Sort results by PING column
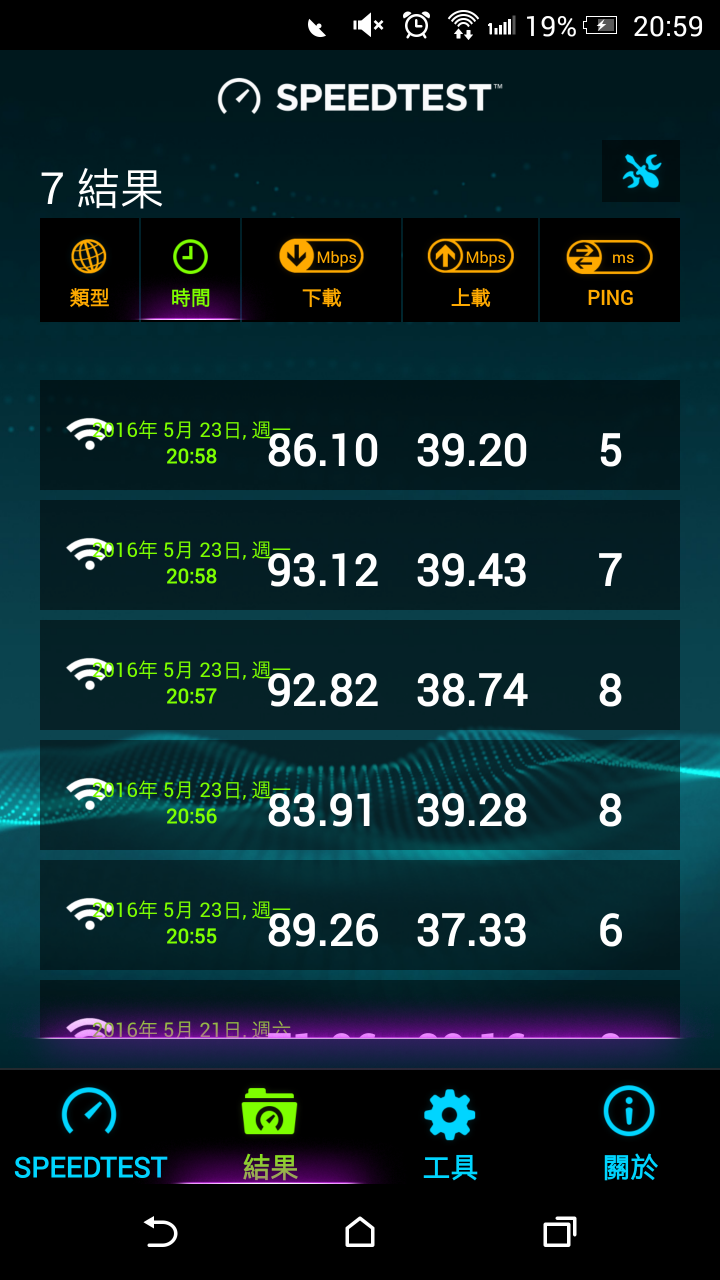The height and width of the screenshot is (1280, 720). tap(610, 271)
